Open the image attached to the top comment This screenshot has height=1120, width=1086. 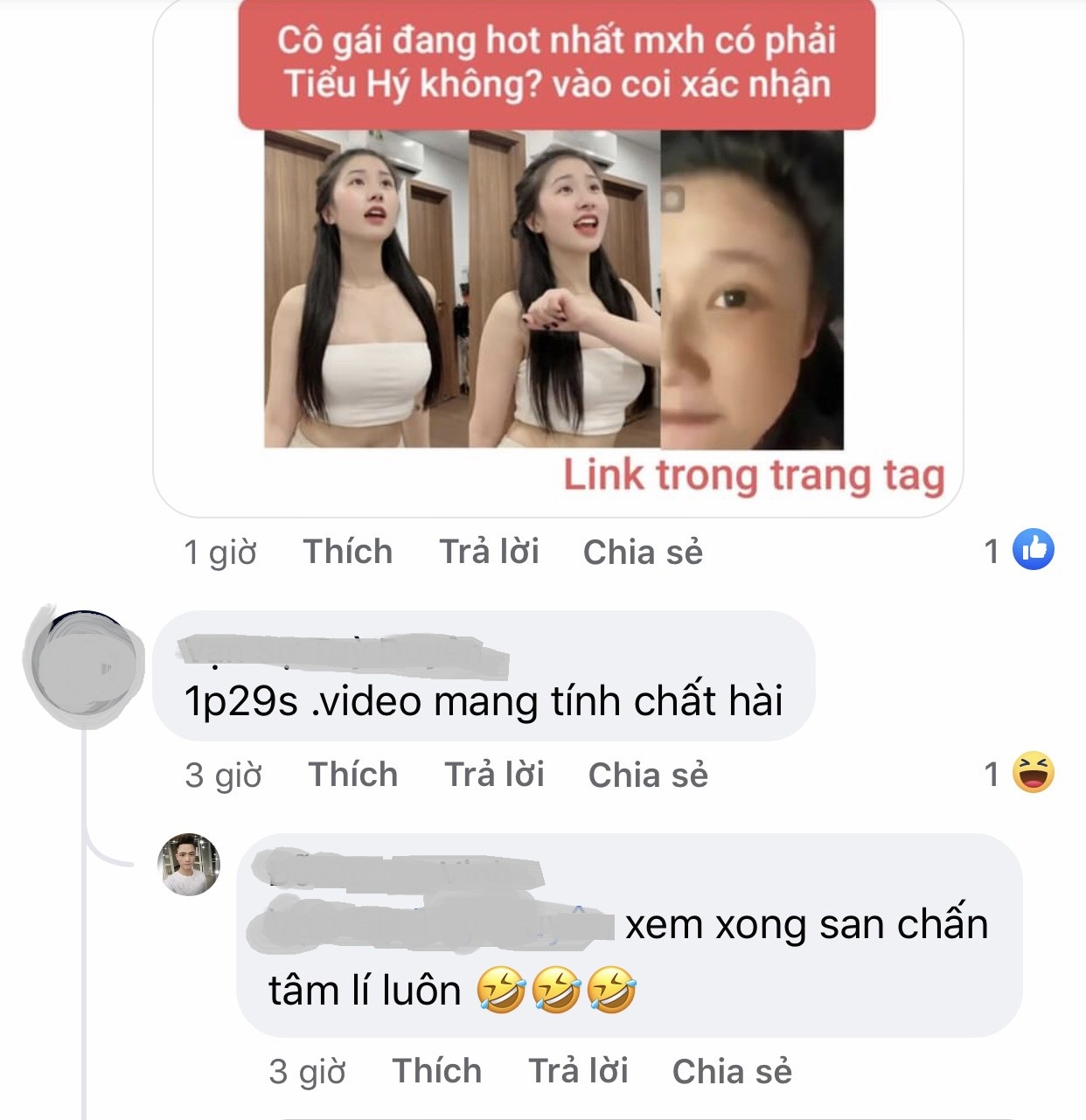coord(557,262)
